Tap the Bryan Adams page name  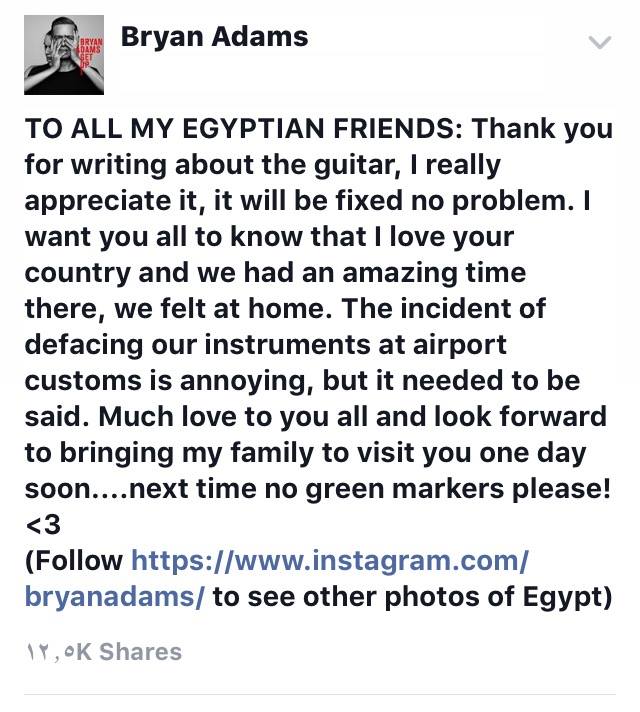tap(214, 38)
